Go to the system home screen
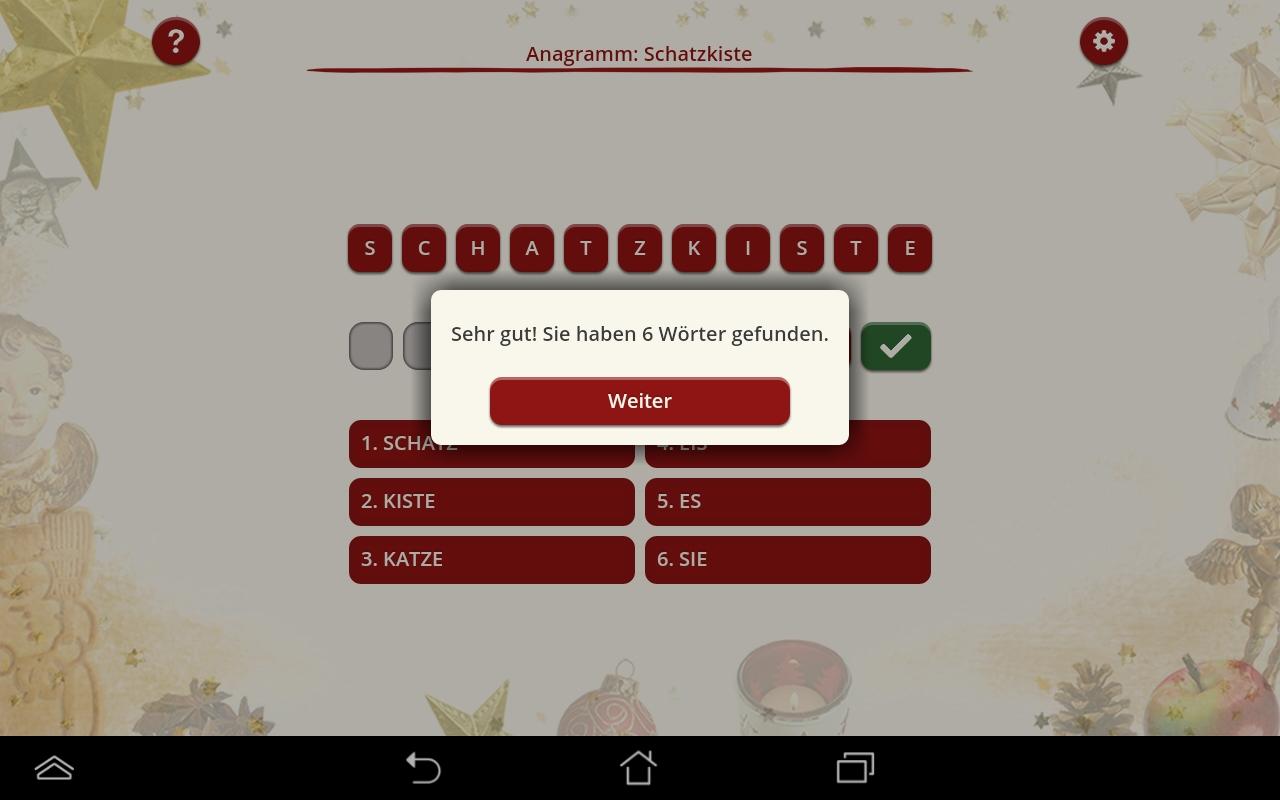Image resolution: width=1280 pixels, height=800 pixels. tap(639, 768)
